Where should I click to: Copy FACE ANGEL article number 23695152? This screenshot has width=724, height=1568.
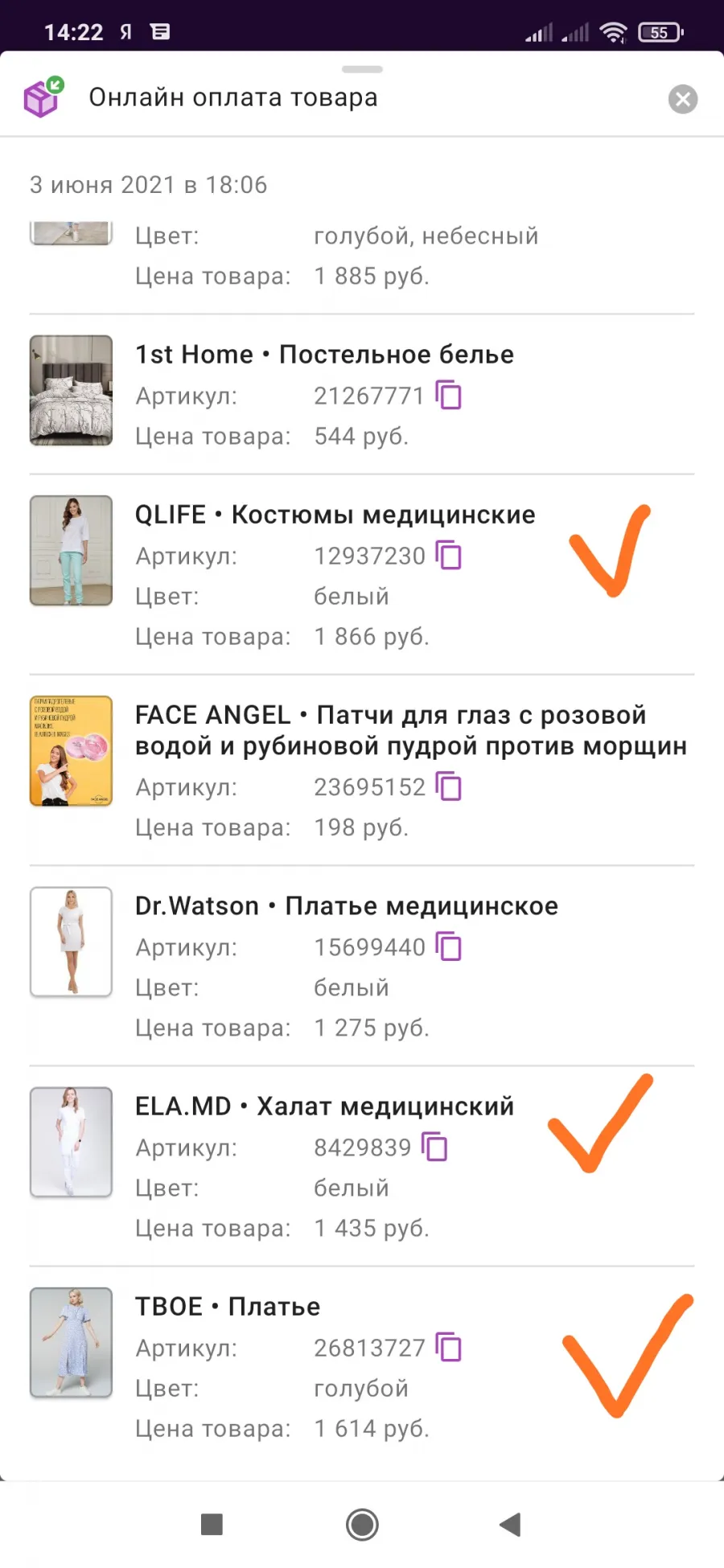click(448, 786)
